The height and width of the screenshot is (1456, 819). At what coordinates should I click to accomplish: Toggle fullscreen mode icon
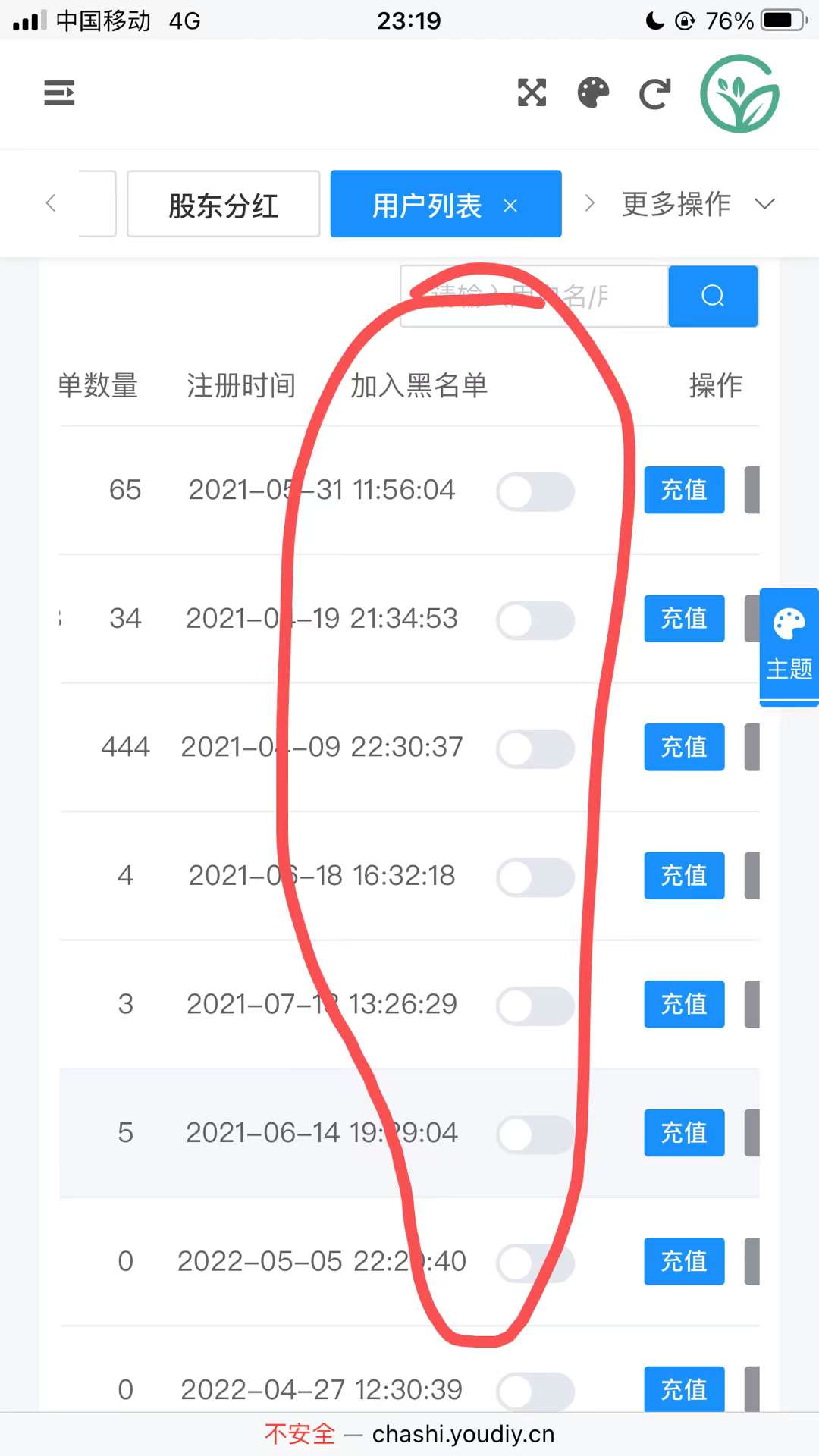pyautogui.click(x=532, y=93)
